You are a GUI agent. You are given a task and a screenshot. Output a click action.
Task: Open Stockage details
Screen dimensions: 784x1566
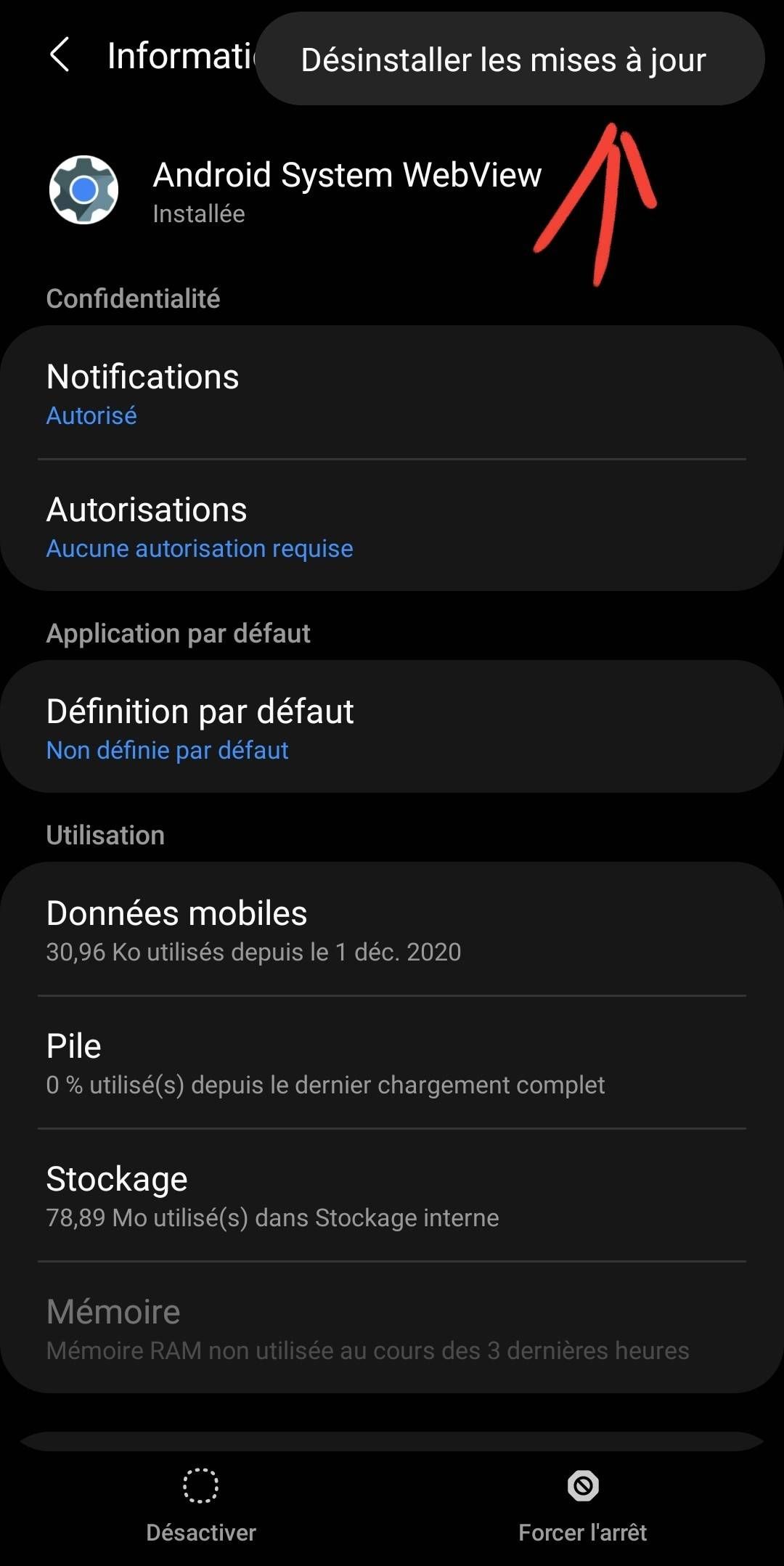pos(392,1196)
